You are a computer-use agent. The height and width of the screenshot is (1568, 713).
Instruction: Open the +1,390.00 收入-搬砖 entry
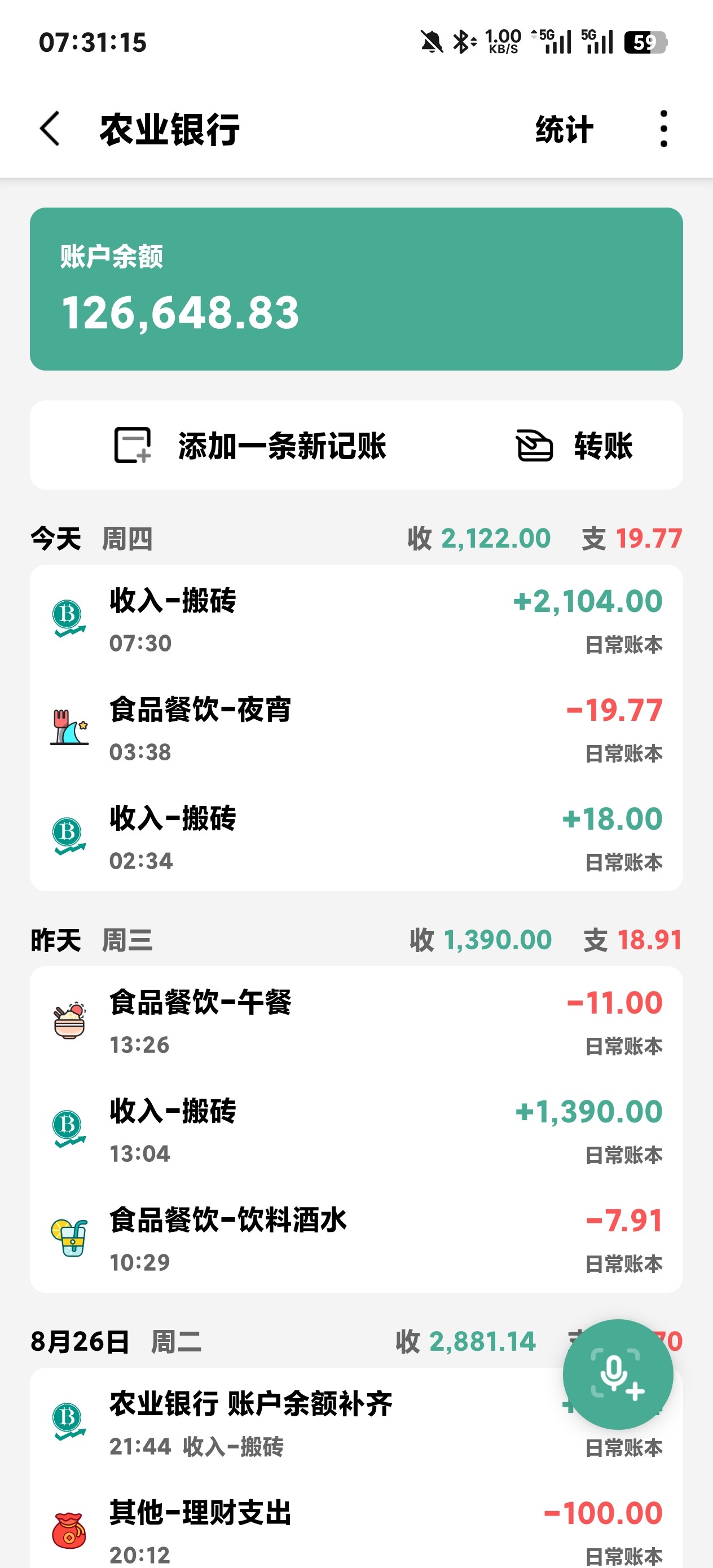(x=356, y=1130)
